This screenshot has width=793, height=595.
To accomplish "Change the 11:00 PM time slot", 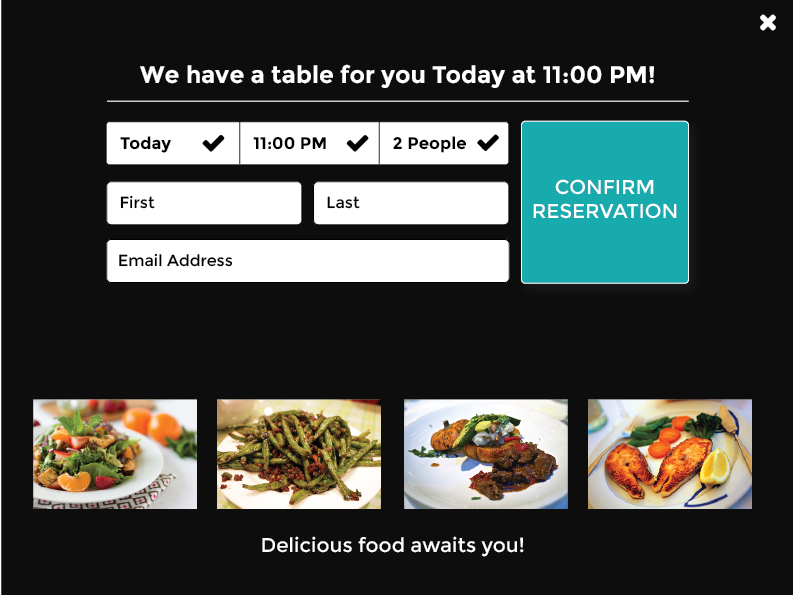I will pos(309,143).
